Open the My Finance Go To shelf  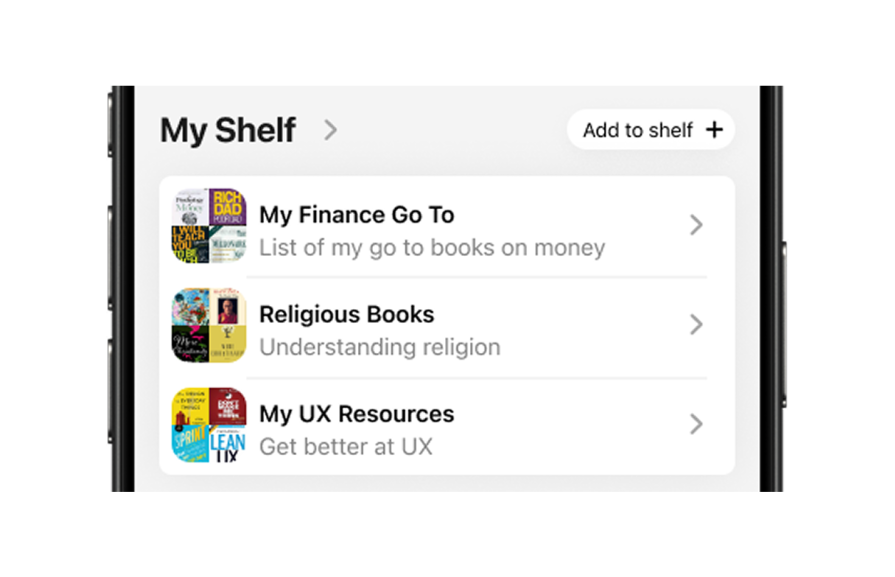coord(446,227)
